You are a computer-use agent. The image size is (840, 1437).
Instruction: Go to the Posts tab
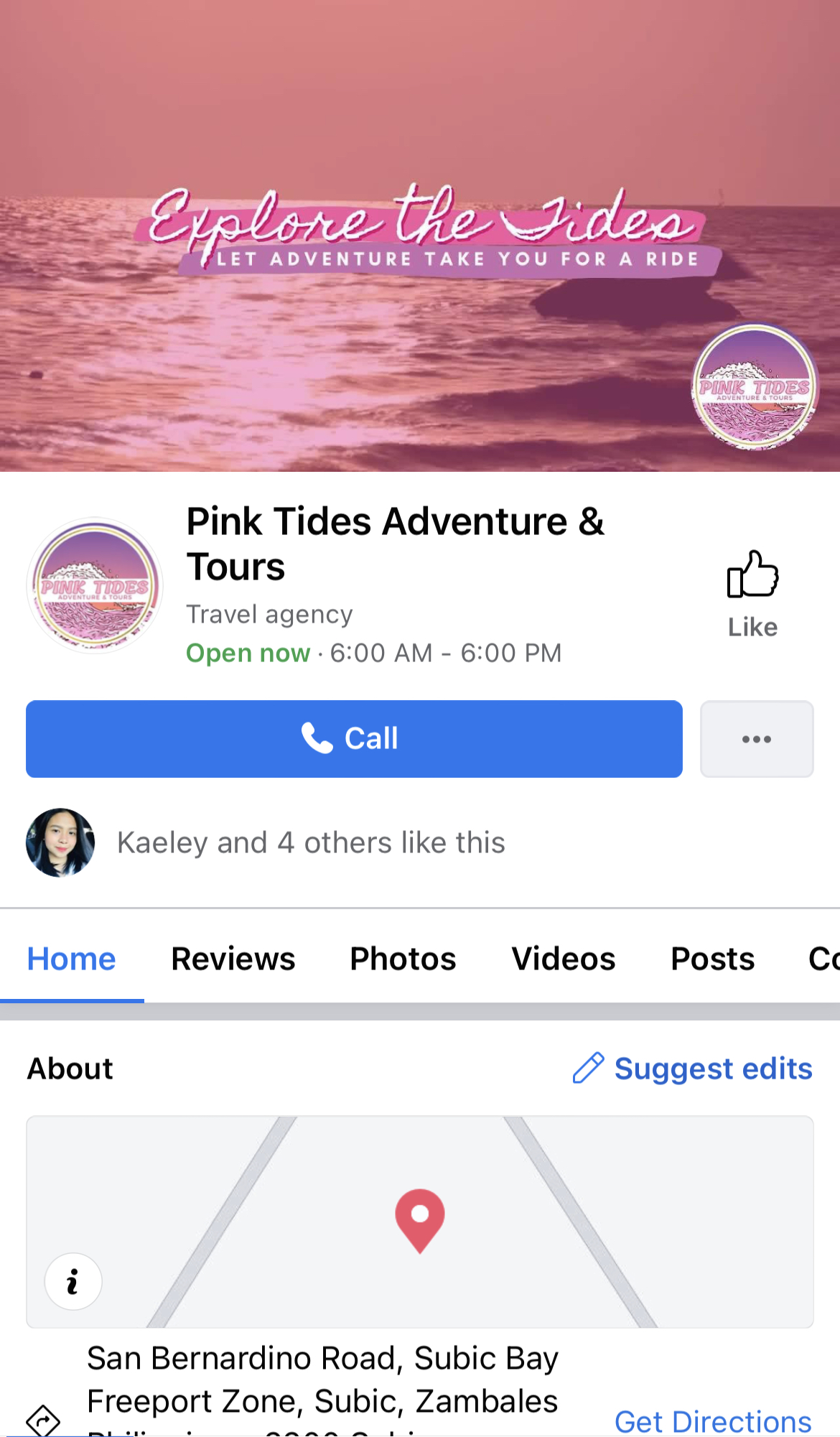tap(712, 959)
